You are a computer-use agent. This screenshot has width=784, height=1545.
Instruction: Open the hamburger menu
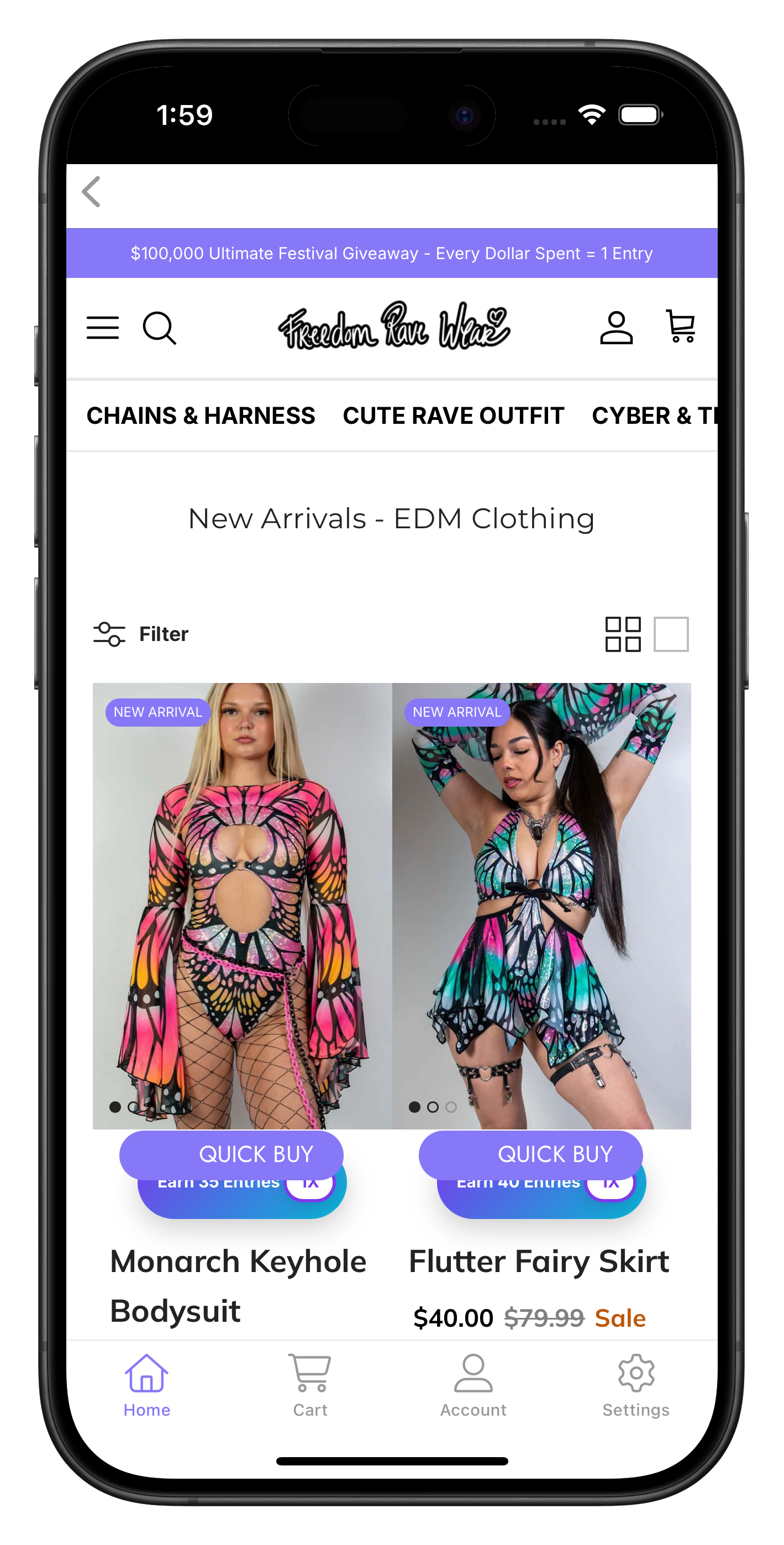(x=103, y=328)
